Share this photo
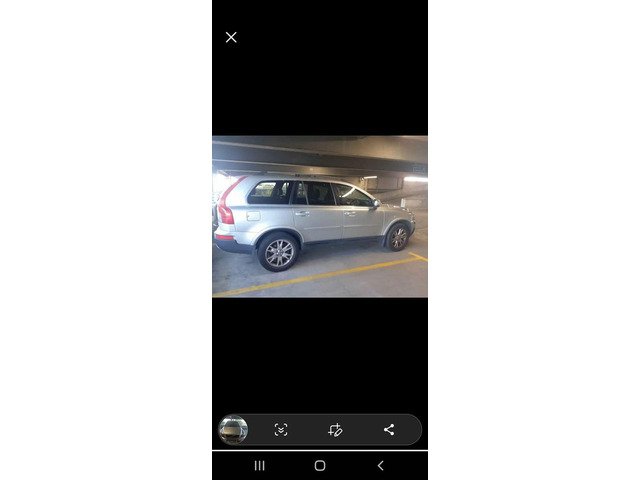 point(389,430)
